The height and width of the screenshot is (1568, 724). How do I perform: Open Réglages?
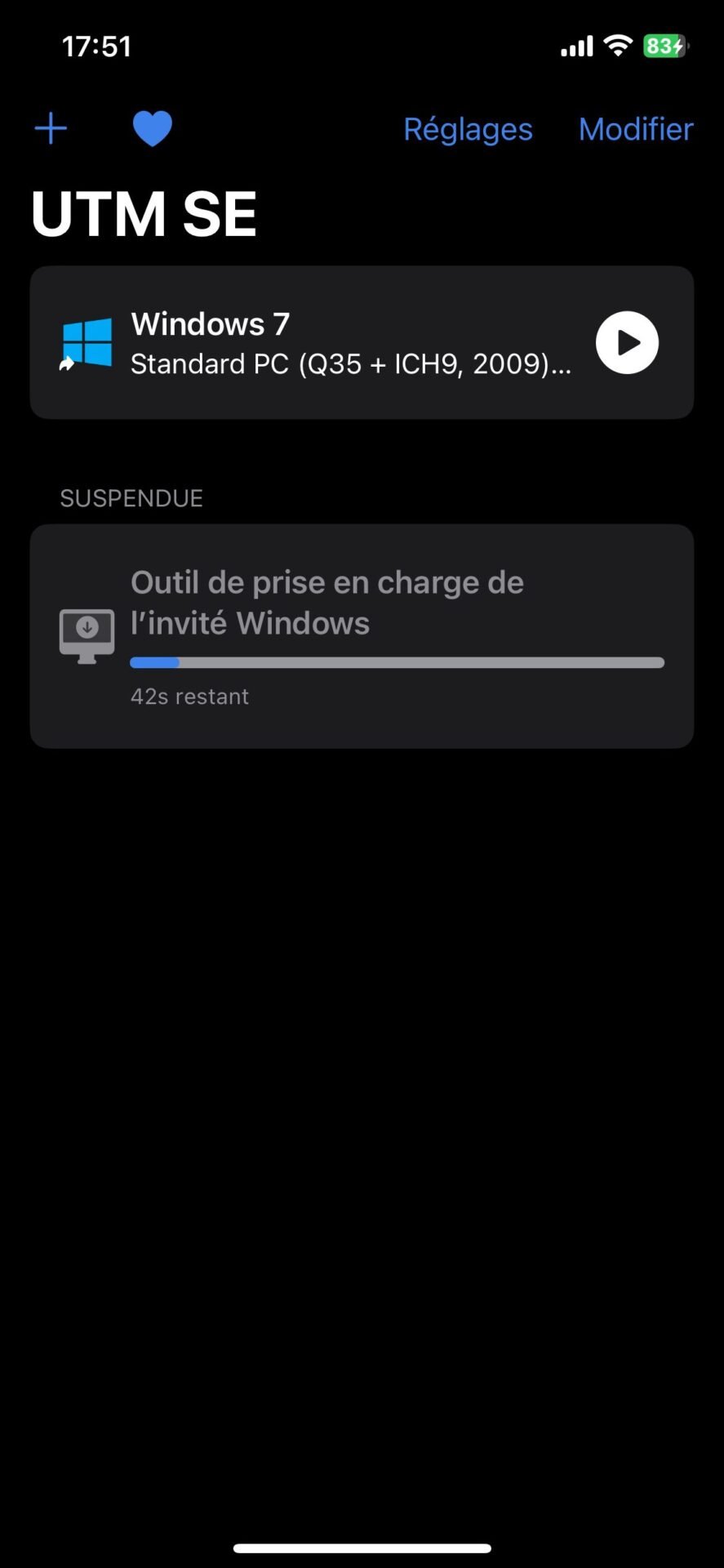point(468,129)
